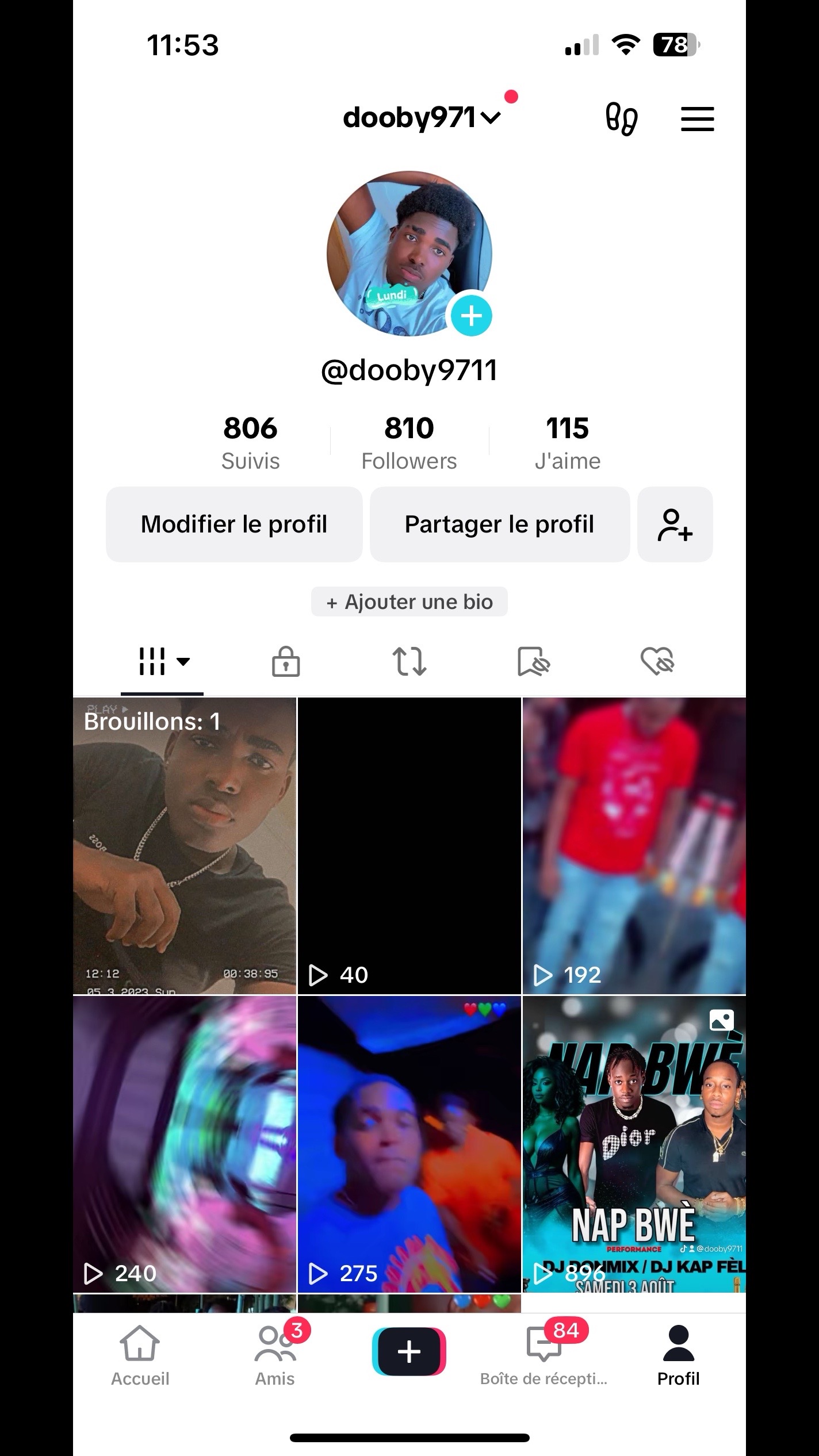Go to the Accueil tab
The image size is (819, 1456).
[x=140, y=1357]
